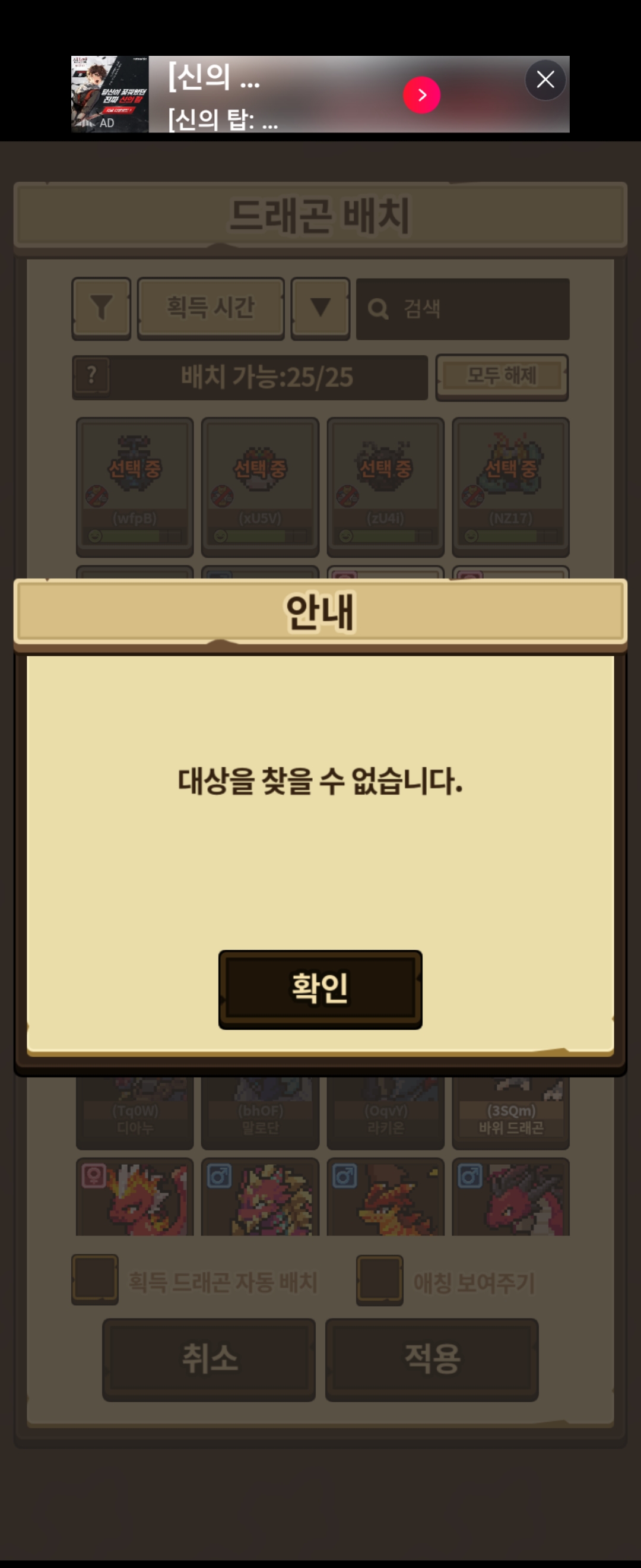Close the 신의 탑 ad banner
641x1568 pixels.
pos(545,80)
